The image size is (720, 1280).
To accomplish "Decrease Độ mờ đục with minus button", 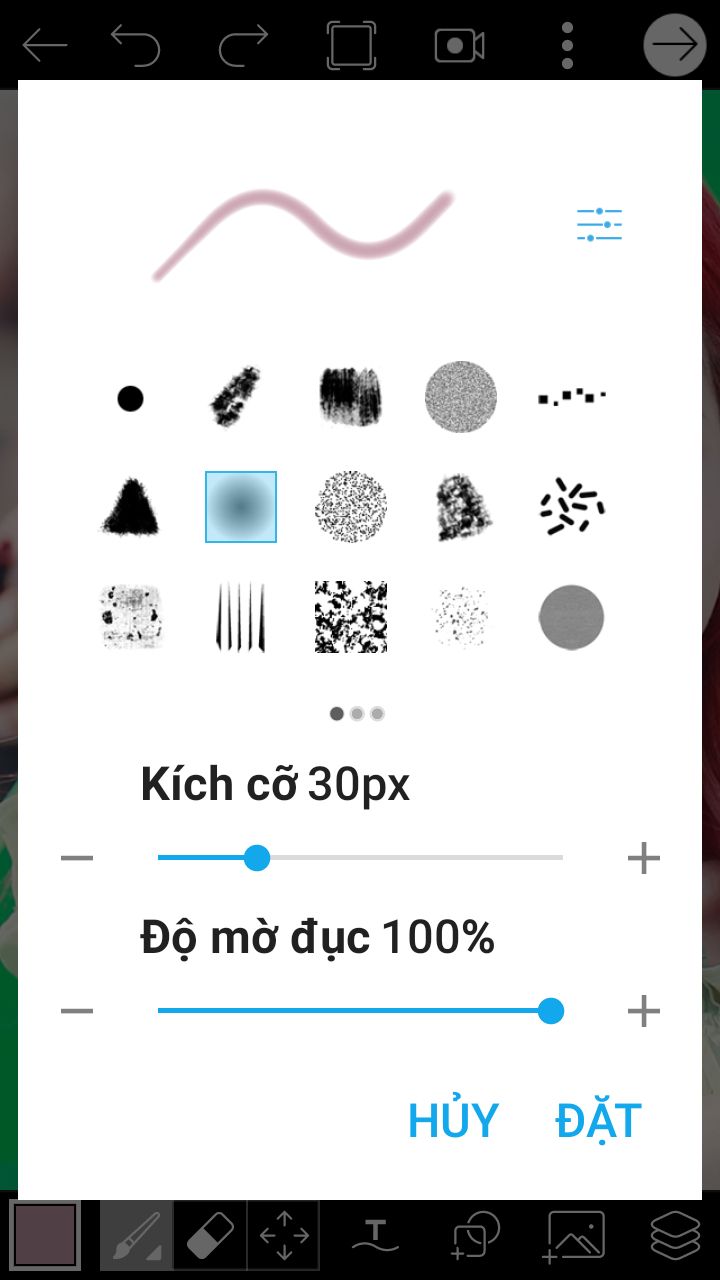I will pos(77,1011).
